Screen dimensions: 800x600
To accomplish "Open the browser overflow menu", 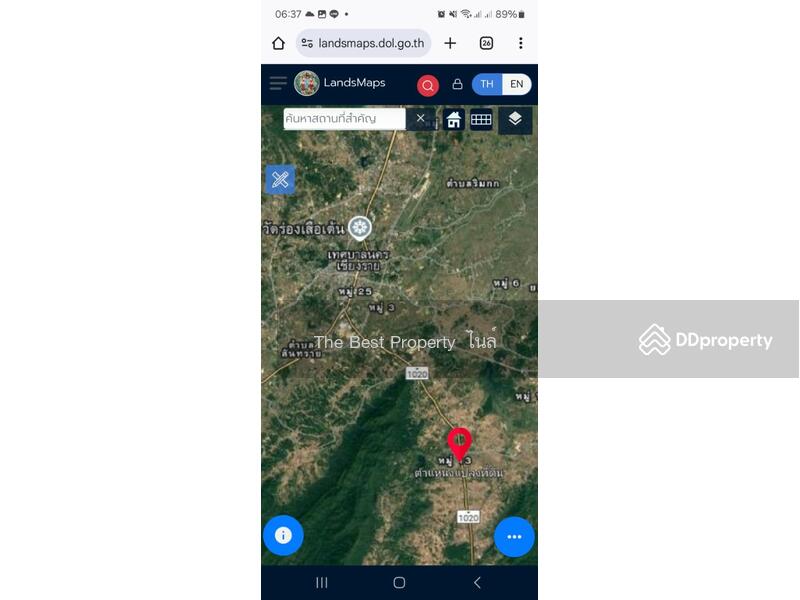I will tap(520, 43).
